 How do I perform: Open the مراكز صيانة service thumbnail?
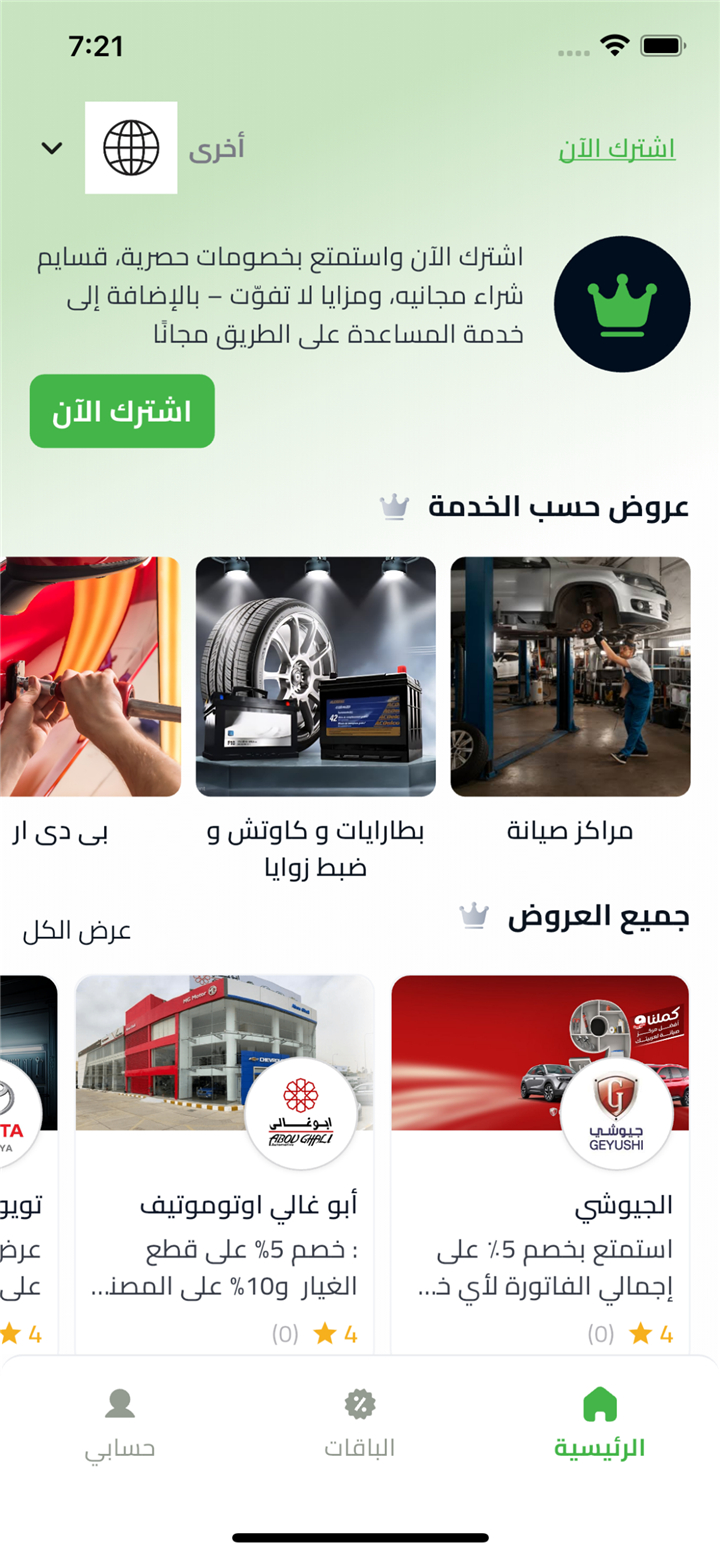click(x=569, y=677)
